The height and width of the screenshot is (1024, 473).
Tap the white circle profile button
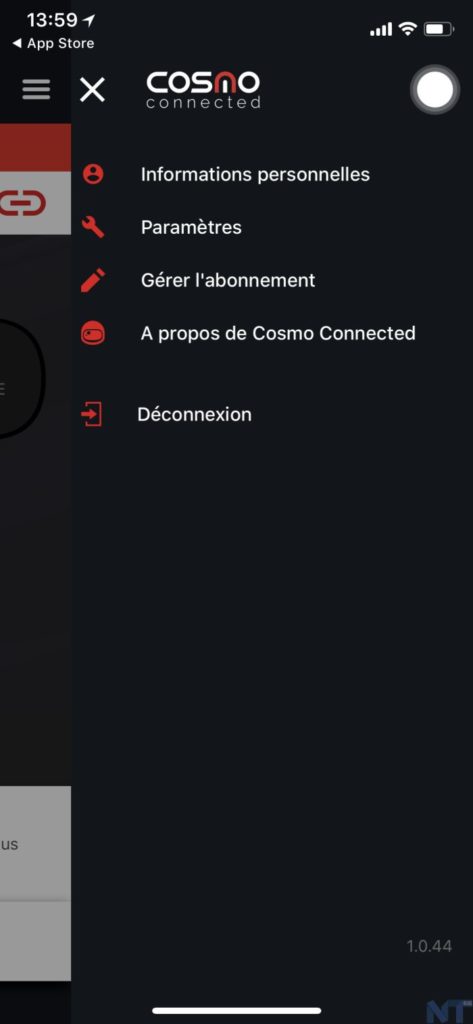(434, 90)
